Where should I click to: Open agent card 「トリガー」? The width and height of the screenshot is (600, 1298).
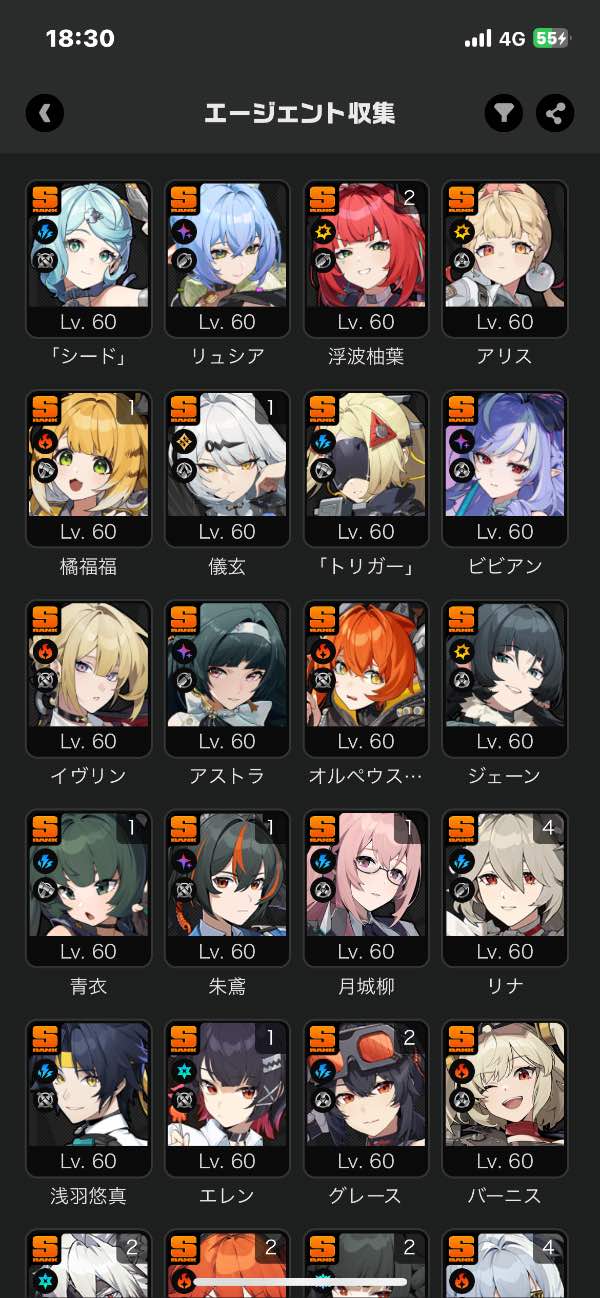click(366, 469)
